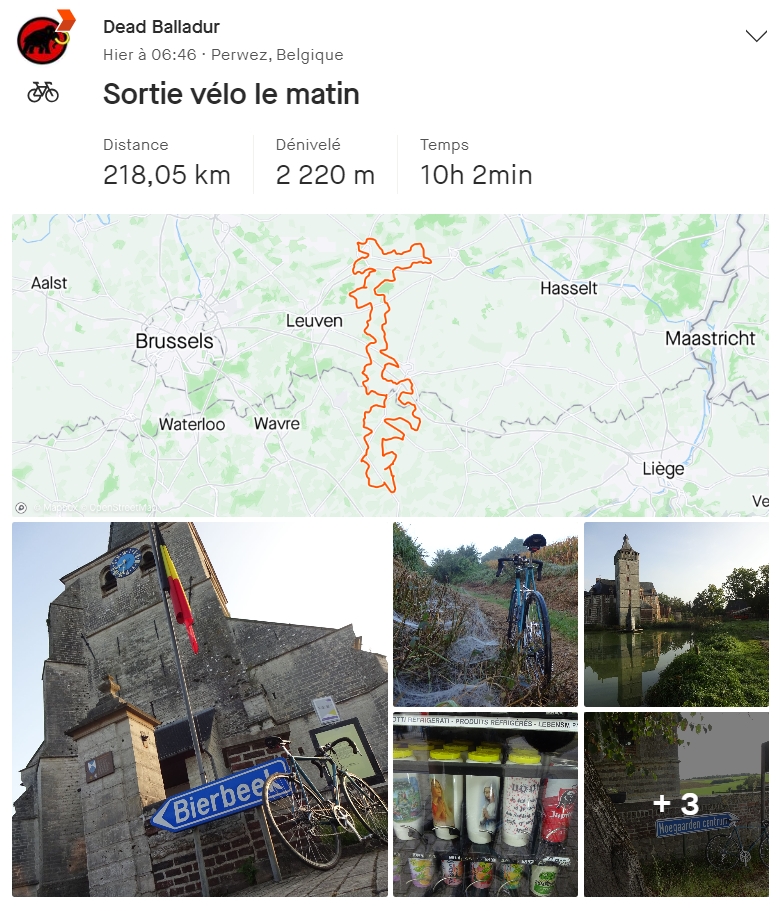Open activity Sortie vélo le matin
This screenshot has width=777, height=911.
pos(231,94)
